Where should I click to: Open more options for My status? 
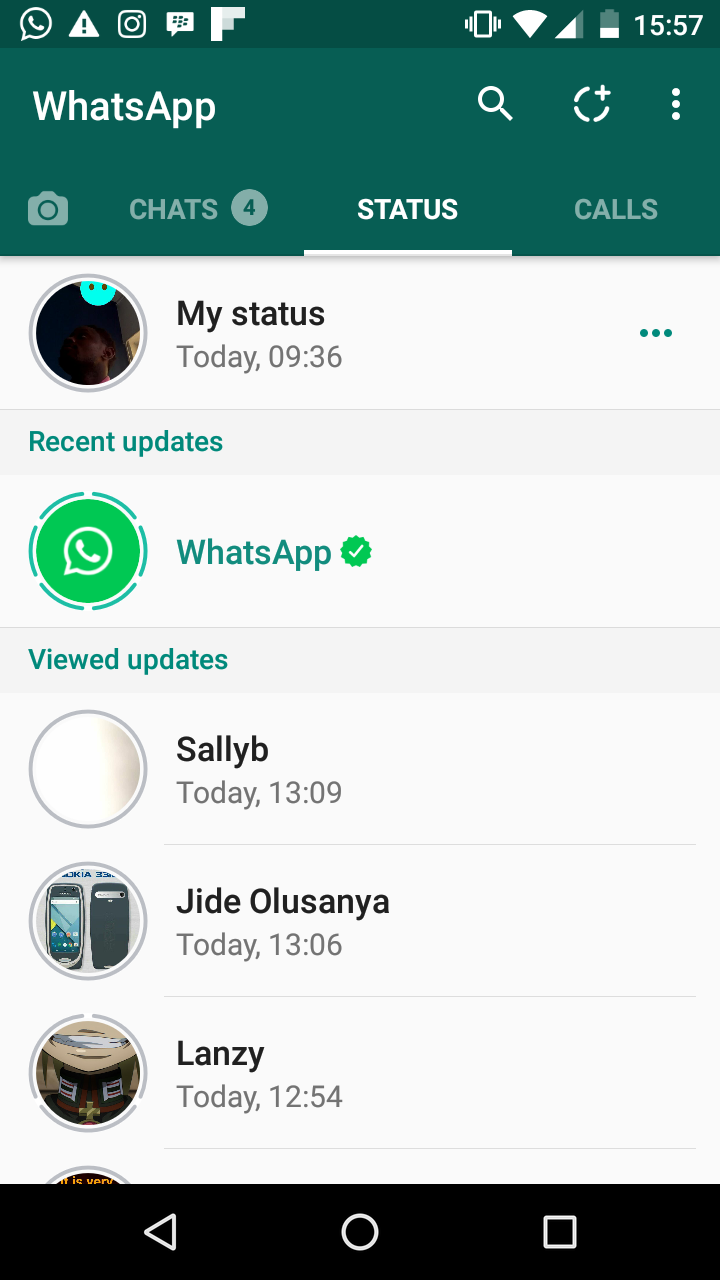(x=656, y=334)
